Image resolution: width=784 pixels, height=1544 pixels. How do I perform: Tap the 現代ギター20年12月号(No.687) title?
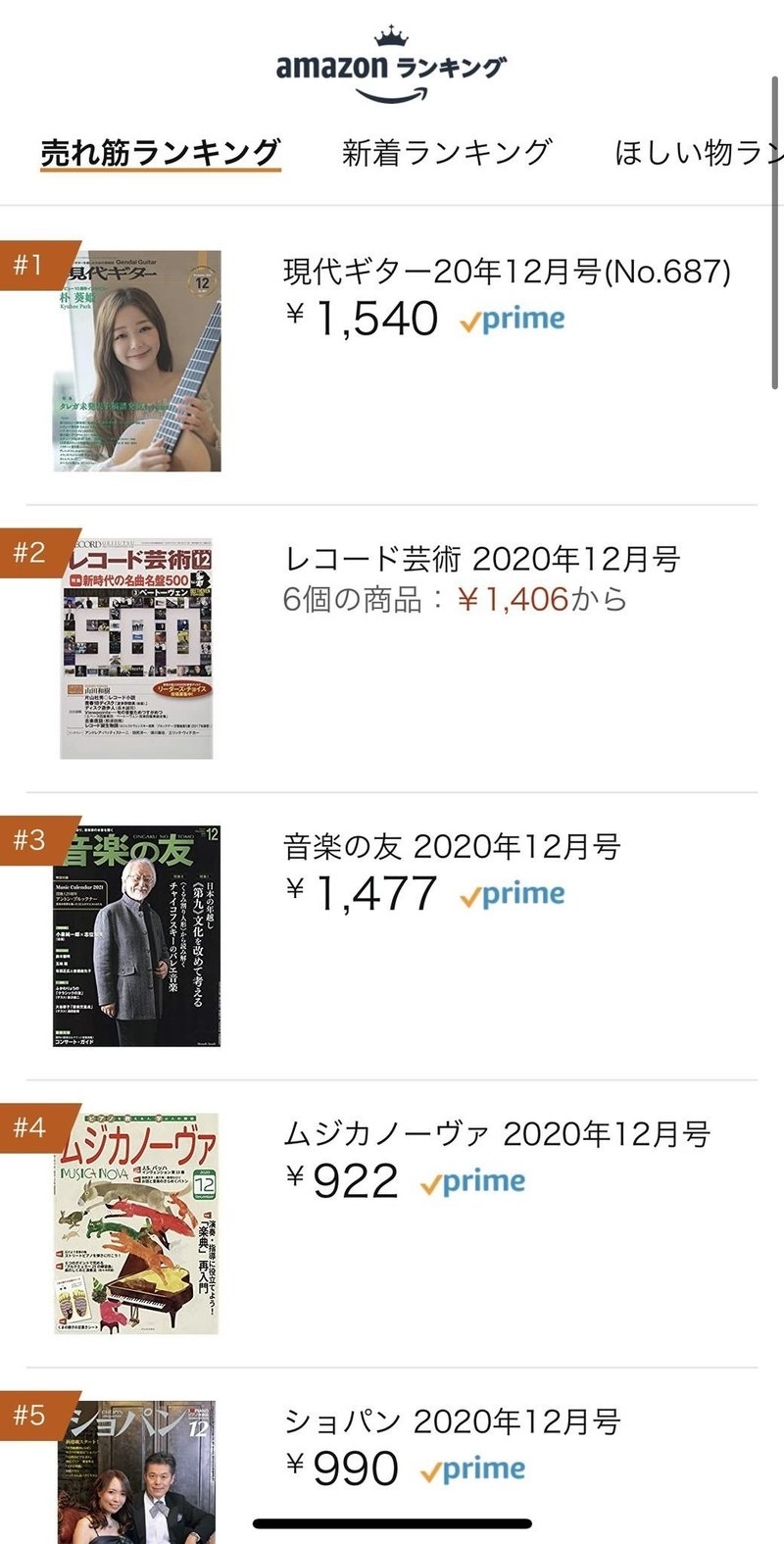507,272
